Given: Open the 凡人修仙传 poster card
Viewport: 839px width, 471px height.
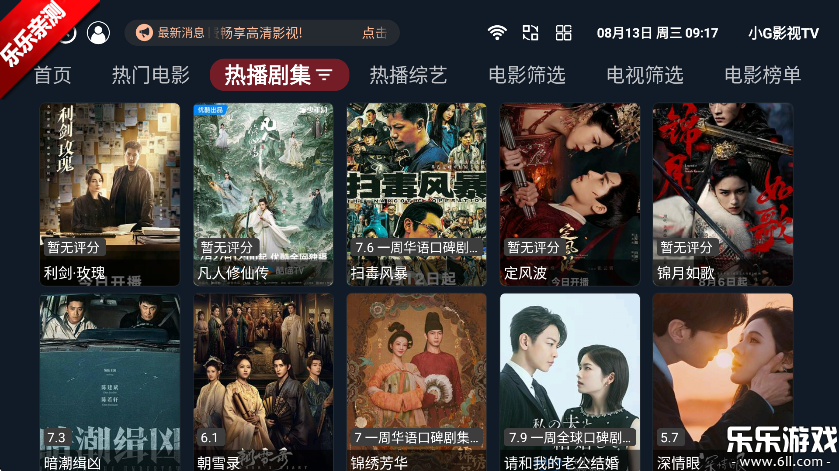Looking at the screenshot, I should 263,194.
